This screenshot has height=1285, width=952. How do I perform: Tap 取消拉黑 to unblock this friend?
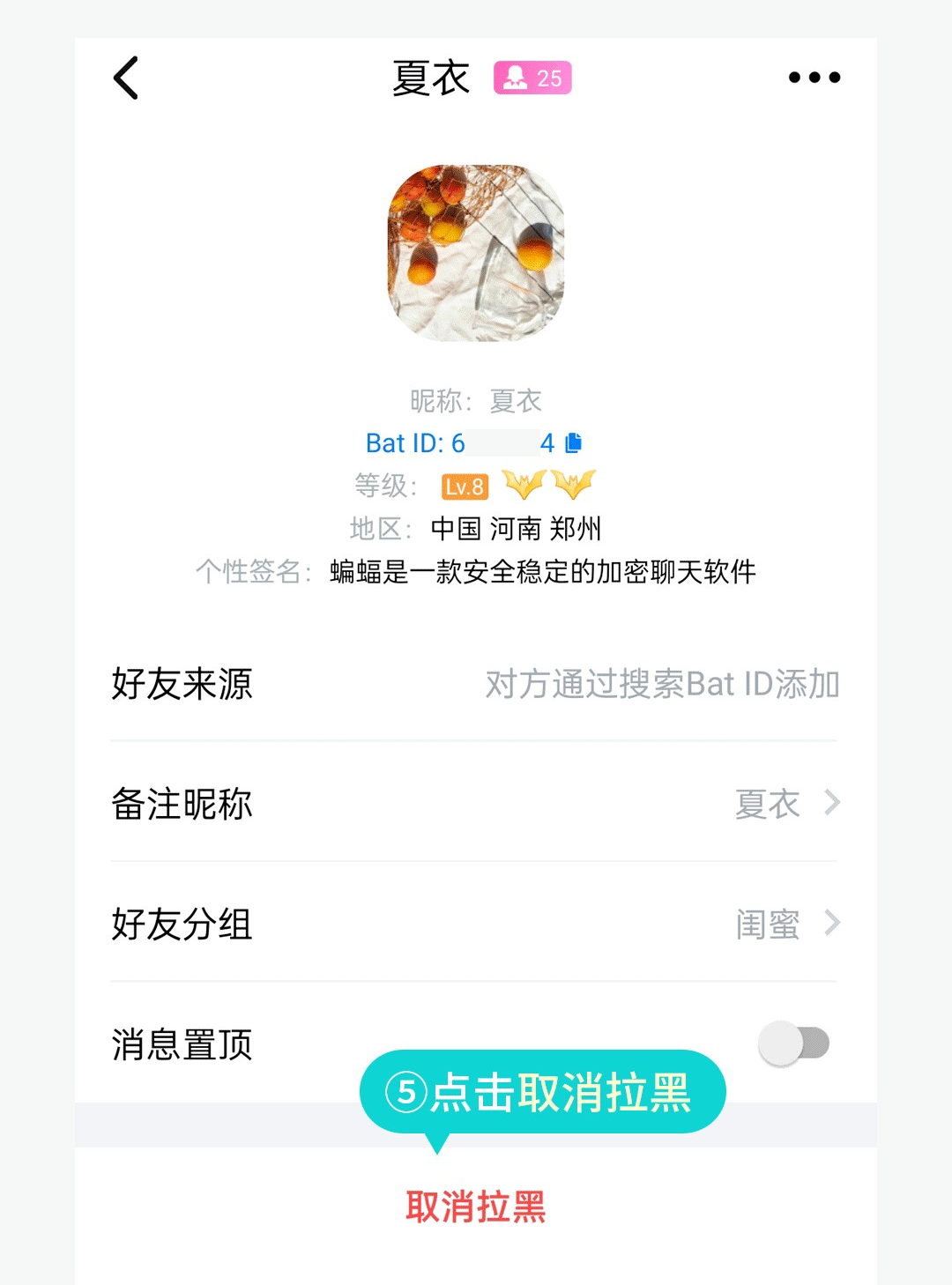point(476,1207)
